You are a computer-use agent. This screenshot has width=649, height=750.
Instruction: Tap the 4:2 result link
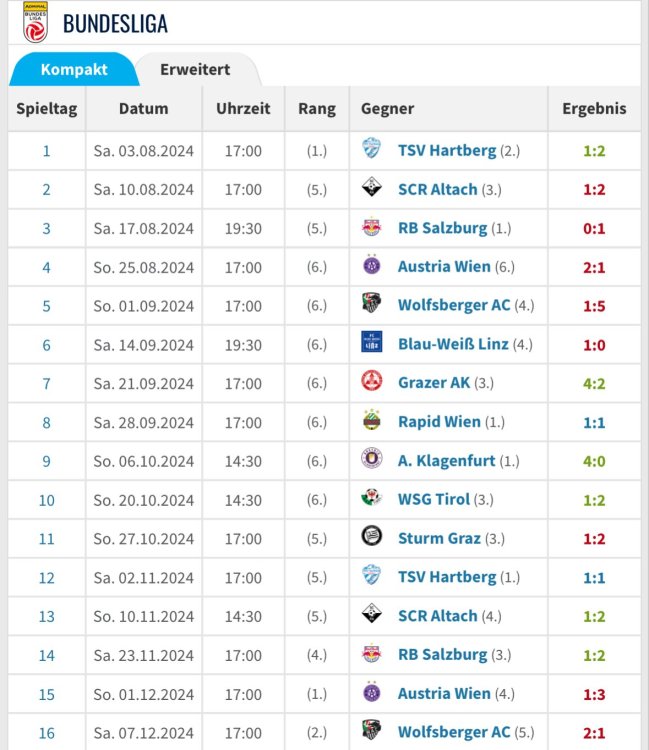point(594,384)
